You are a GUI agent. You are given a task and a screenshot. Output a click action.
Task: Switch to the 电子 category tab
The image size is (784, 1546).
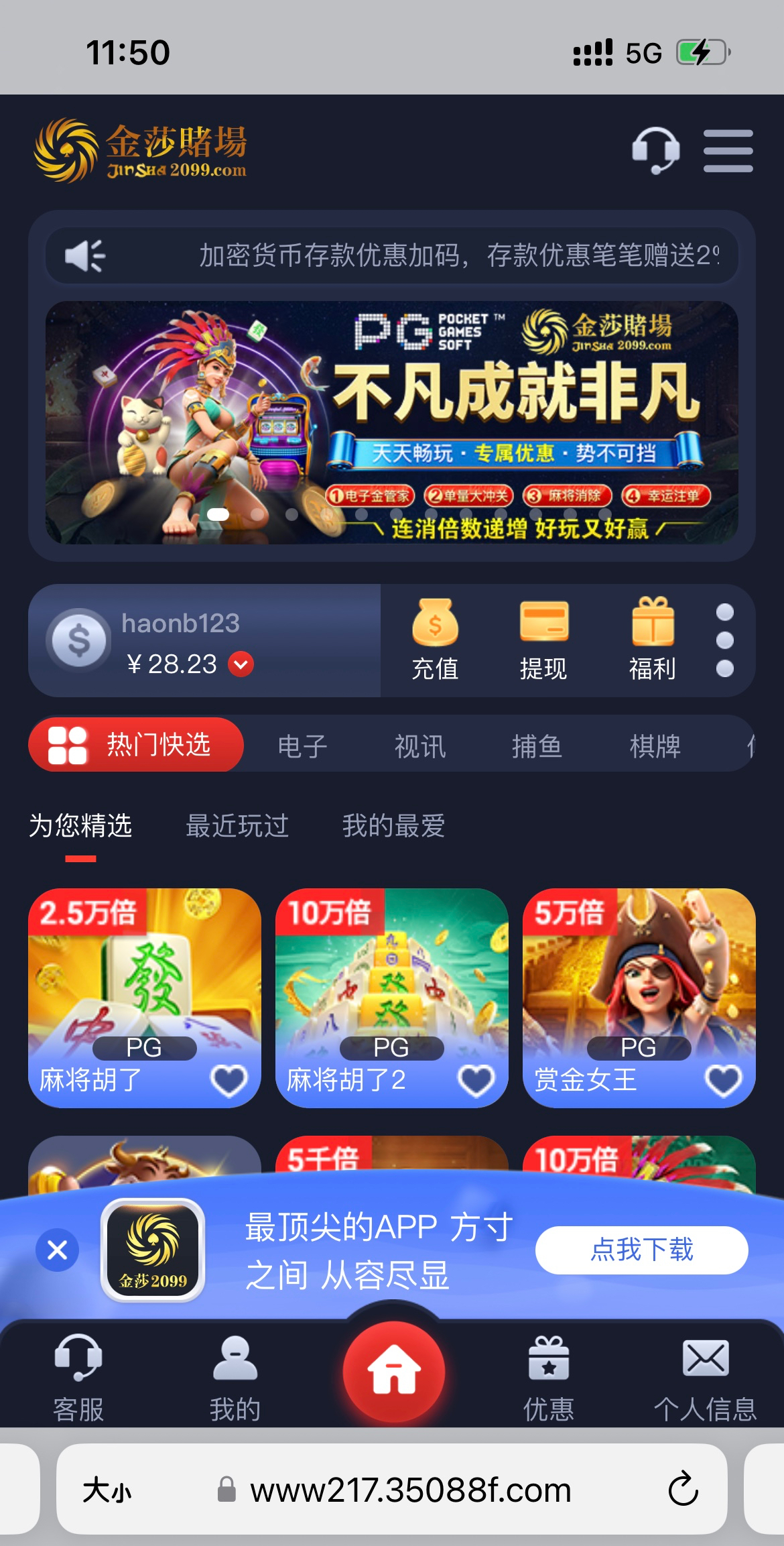[x=302, y=746]
